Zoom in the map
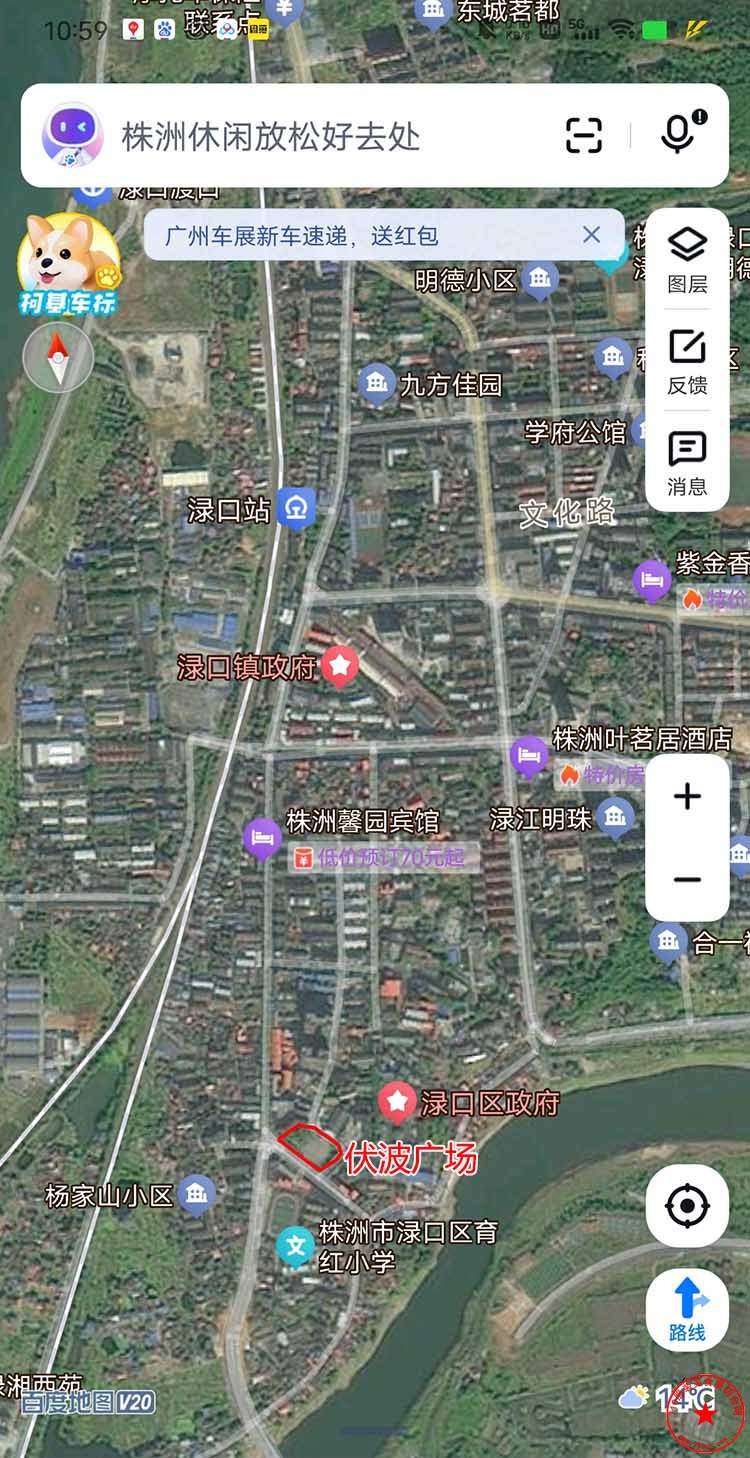Screen dimensions: 750x1458 687,797
